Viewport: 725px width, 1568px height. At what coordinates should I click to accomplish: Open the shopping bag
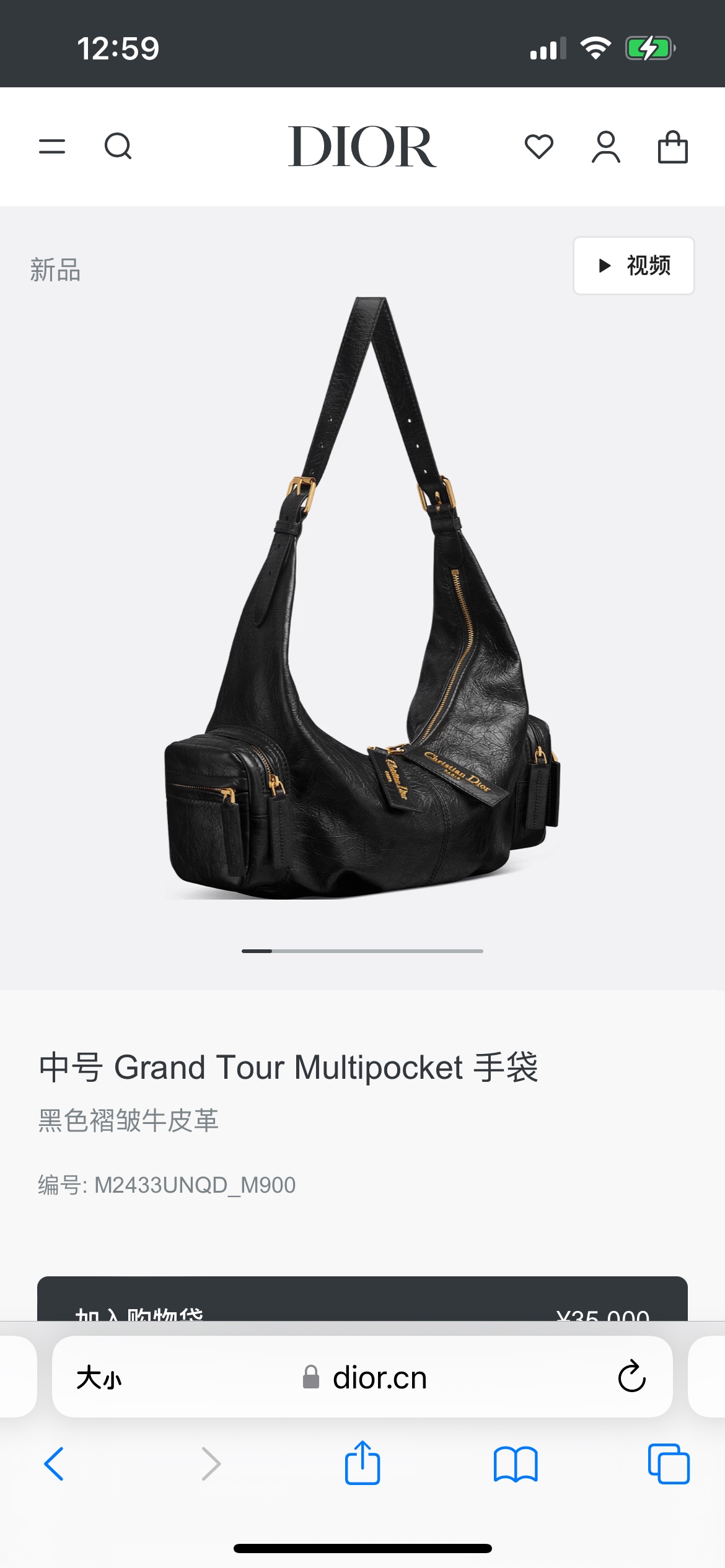tap(672, 147)
